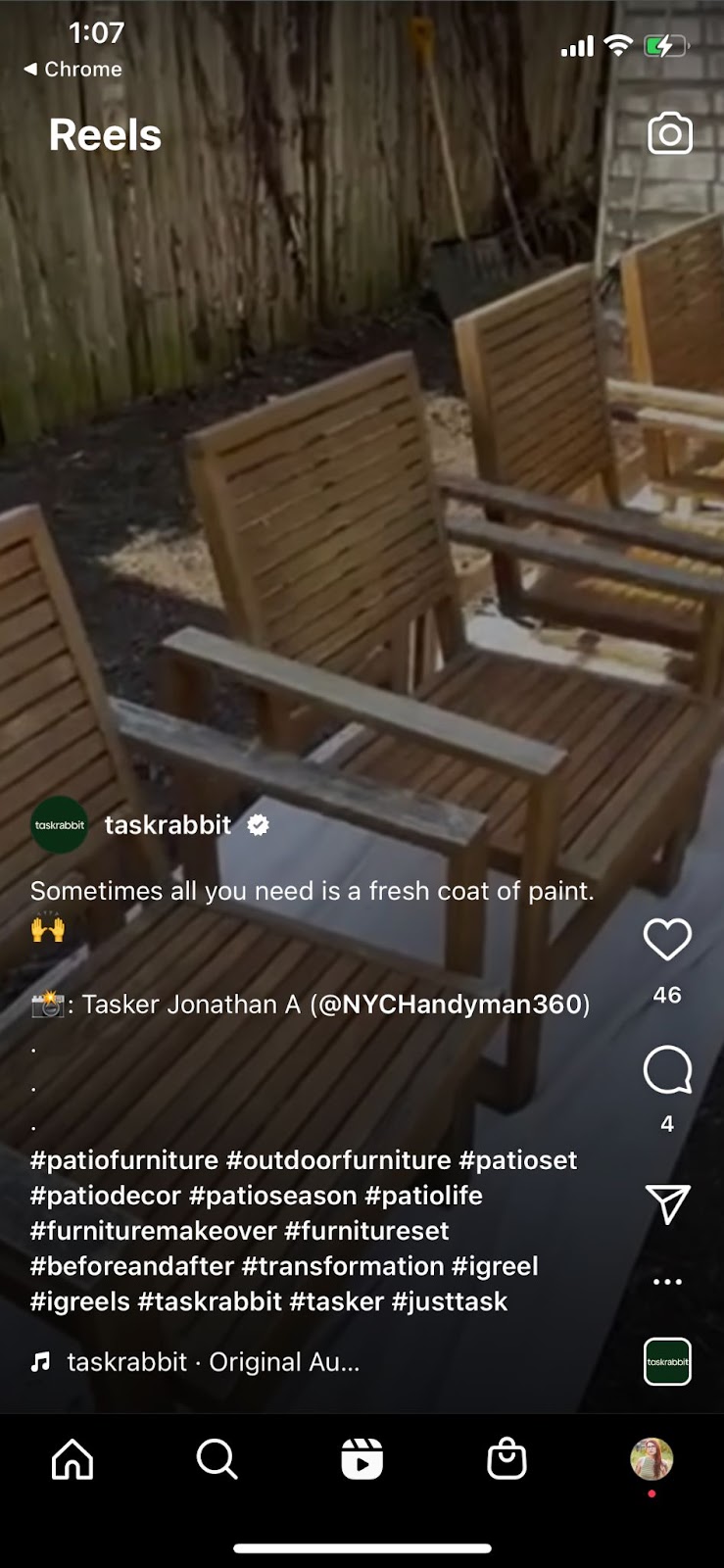Tap the @NYCHandyman360 mention
This screenshot has width=724, height=1568.
coord(451,1004)
